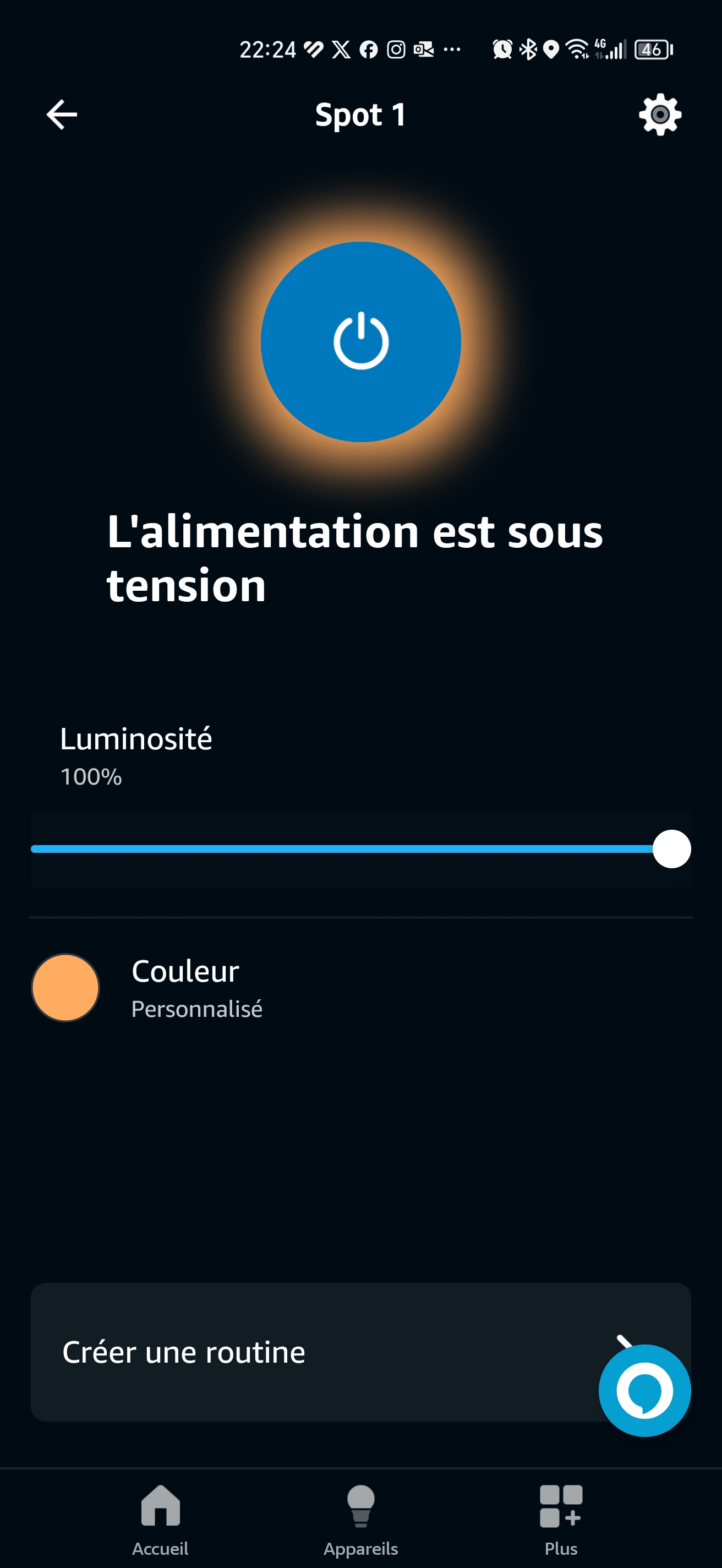The height and width of the screenshot is (1568, 722).
Task: Tap the Luminosité brightness slider
Action: (x=360, y=848)
